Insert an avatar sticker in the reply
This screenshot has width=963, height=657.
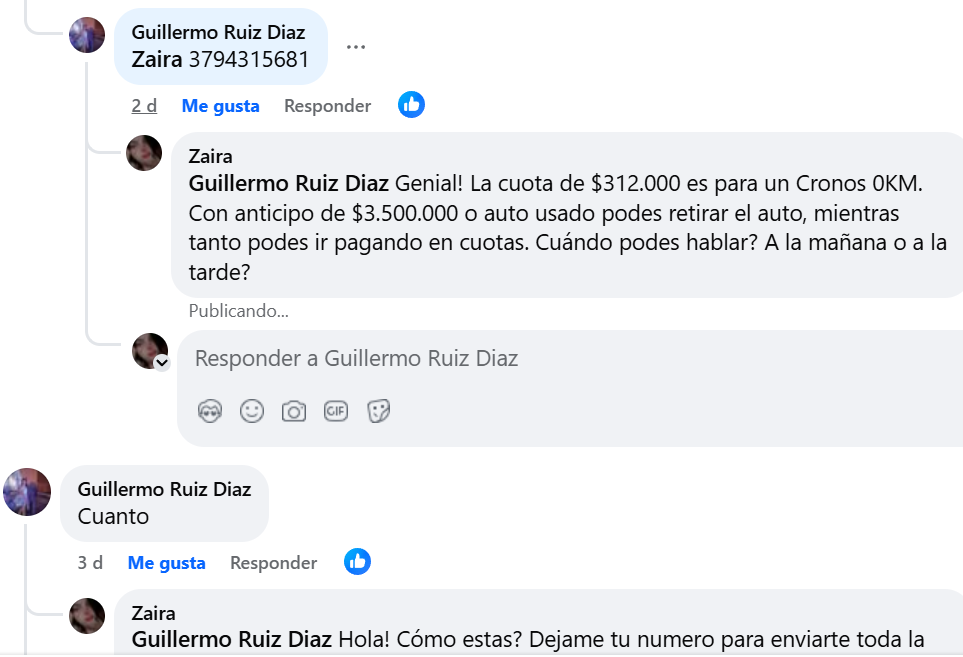(x=209, y=411)
